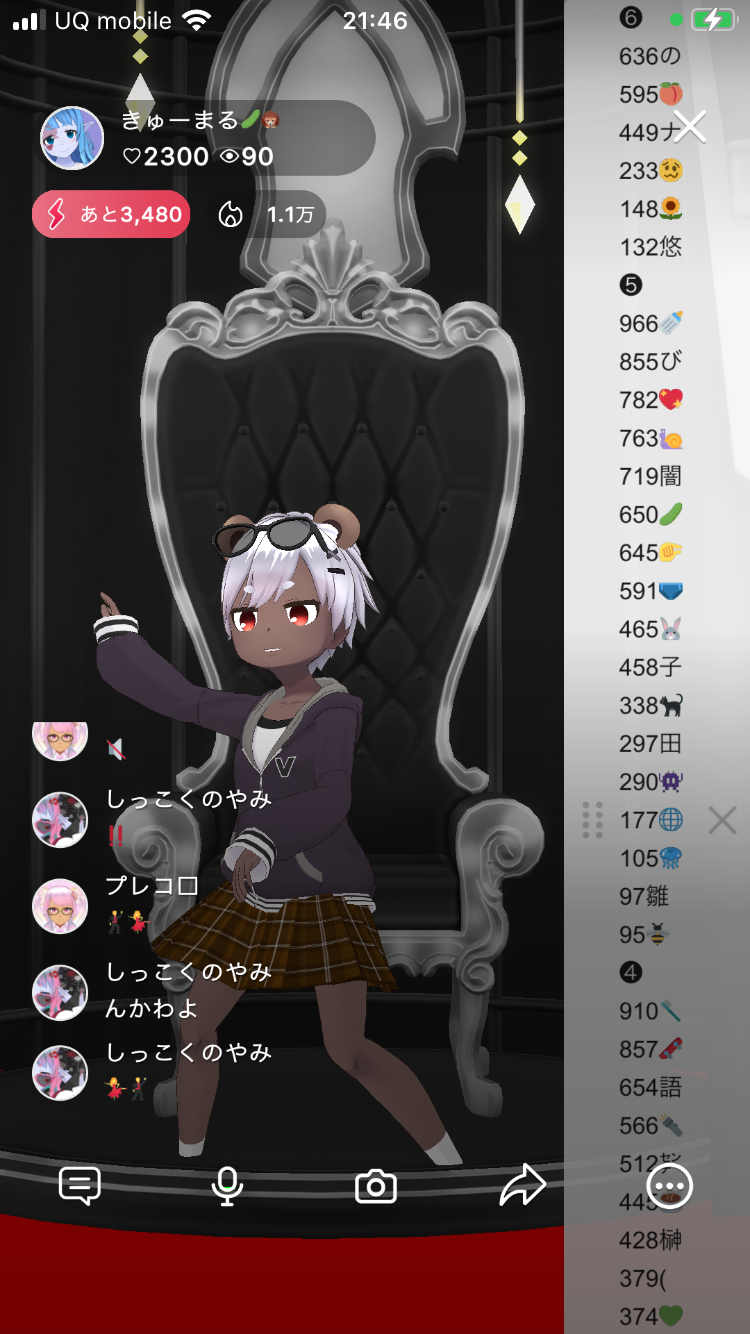
Task: Open the comment input icon
Action: pos(80,1187)
